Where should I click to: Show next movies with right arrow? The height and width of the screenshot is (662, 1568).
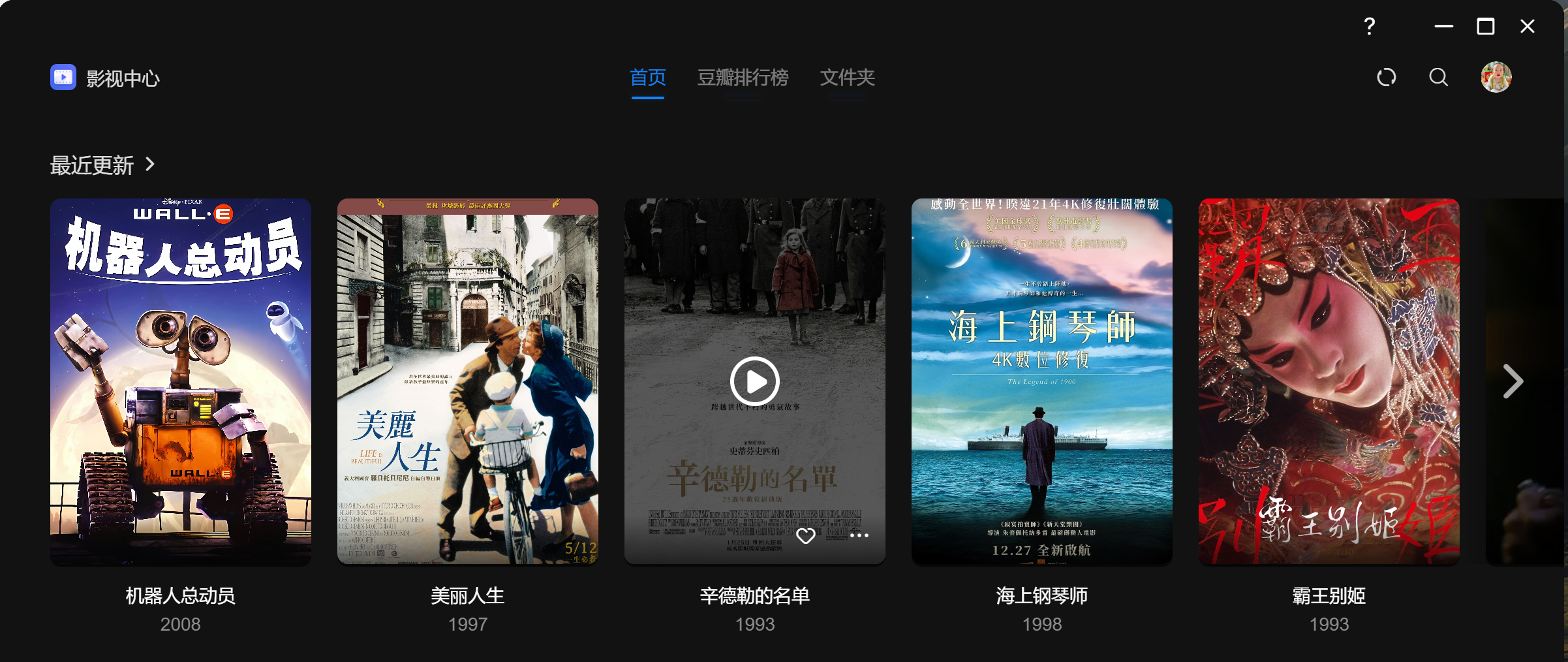[x=1513, y=381]
